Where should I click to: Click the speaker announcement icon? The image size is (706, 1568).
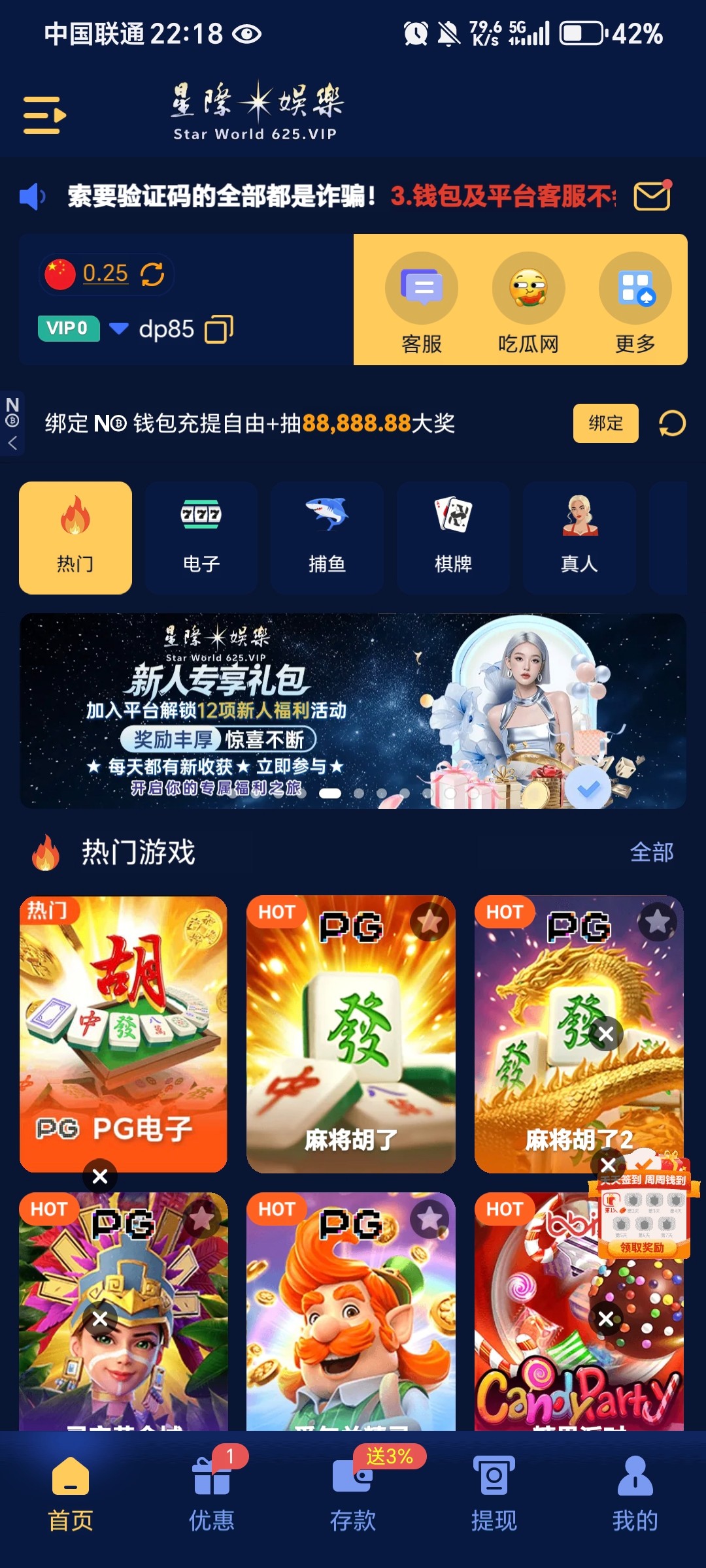(31, 196)
